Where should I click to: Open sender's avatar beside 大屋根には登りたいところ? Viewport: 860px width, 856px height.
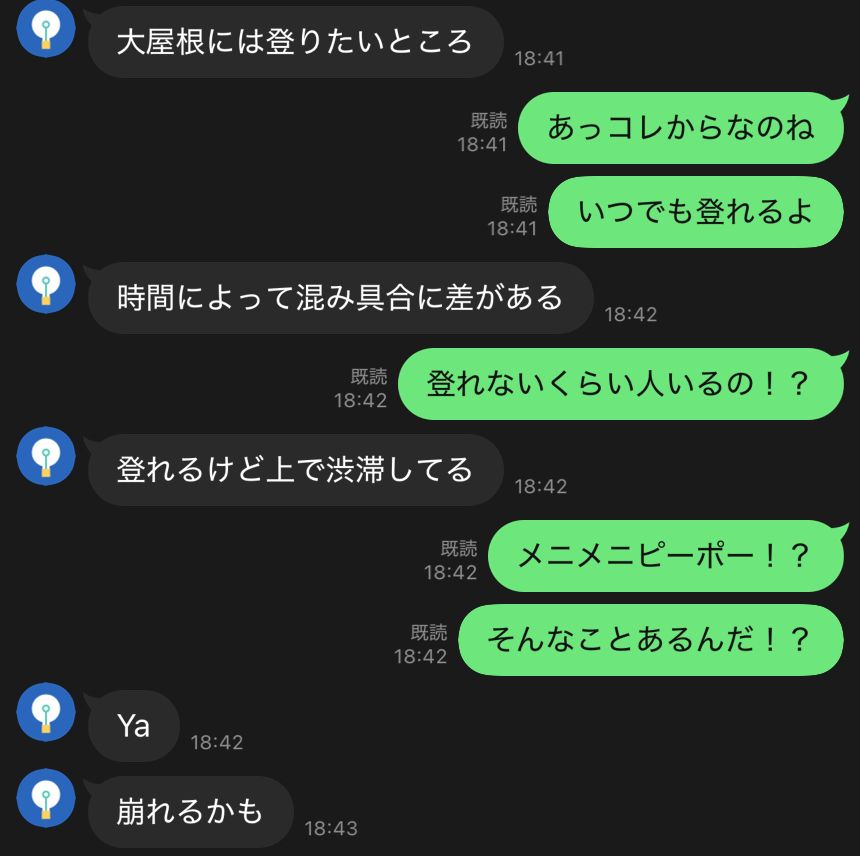(46, 28)
